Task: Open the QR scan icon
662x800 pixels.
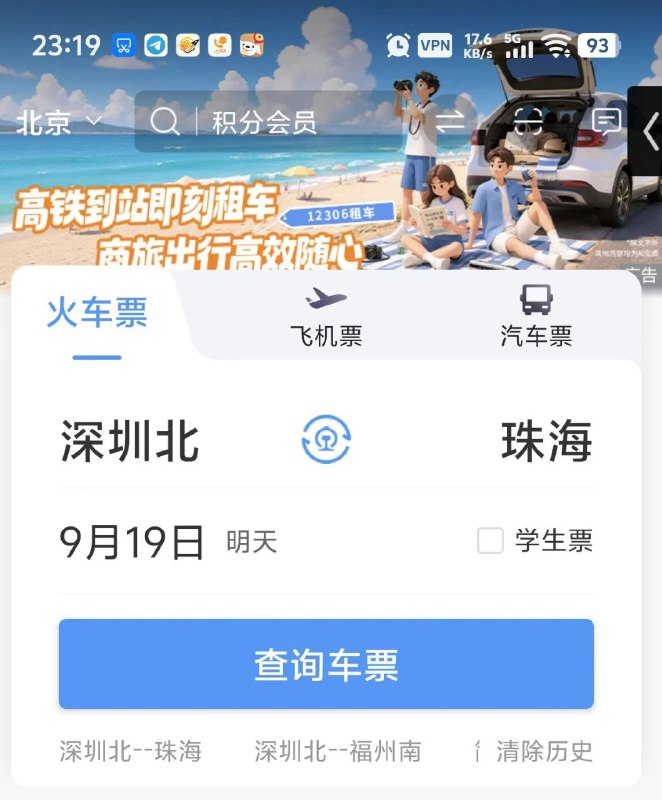Action: (528, 121)
